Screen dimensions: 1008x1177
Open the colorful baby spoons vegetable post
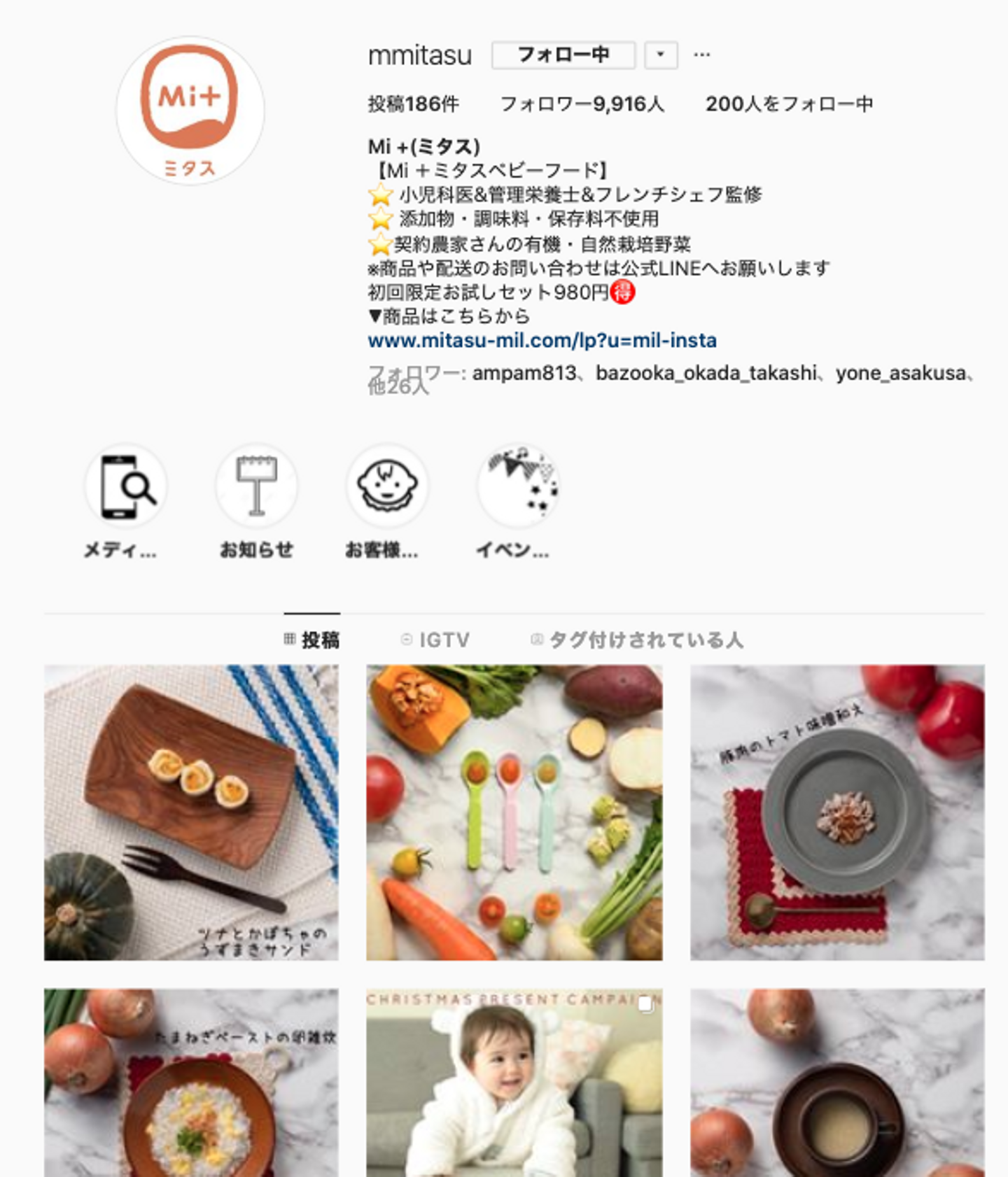[x=514, y=812]
